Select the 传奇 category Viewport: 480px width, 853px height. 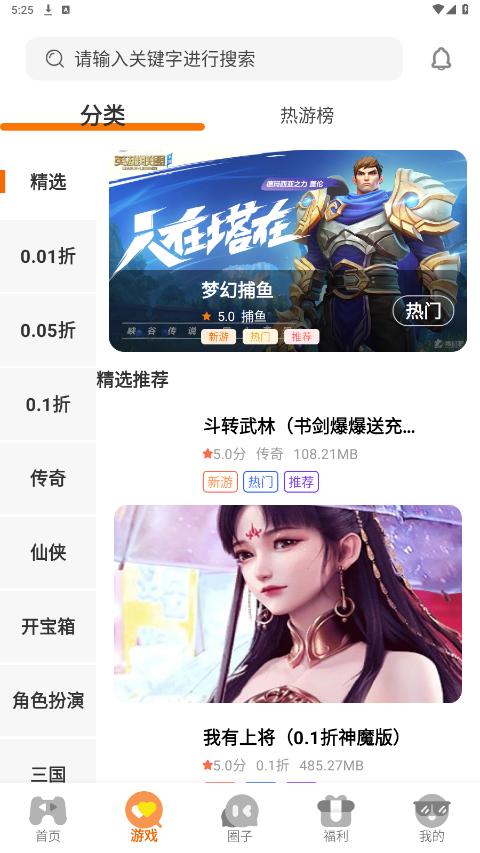click(48, 478)
